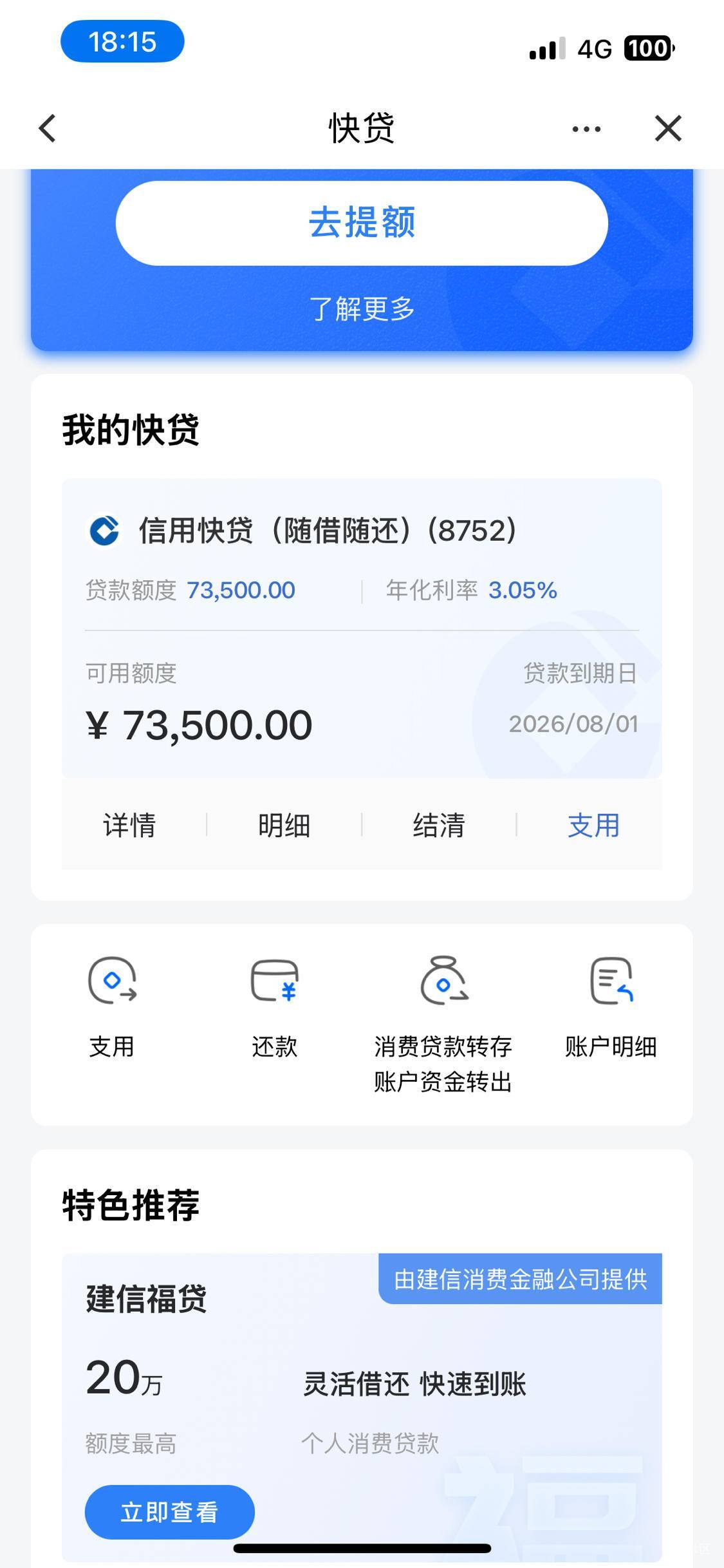Tap the blue 支用 in the loan card
Viewport: 724px width, 1568px height.
coord(593,825)
